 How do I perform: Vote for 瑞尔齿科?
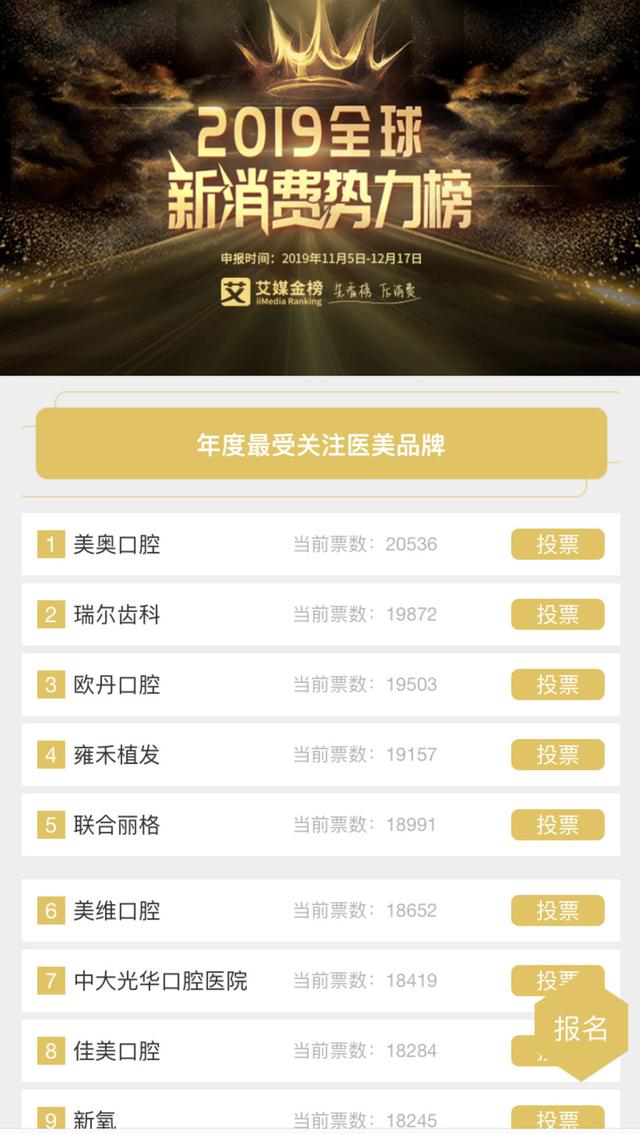557,614
